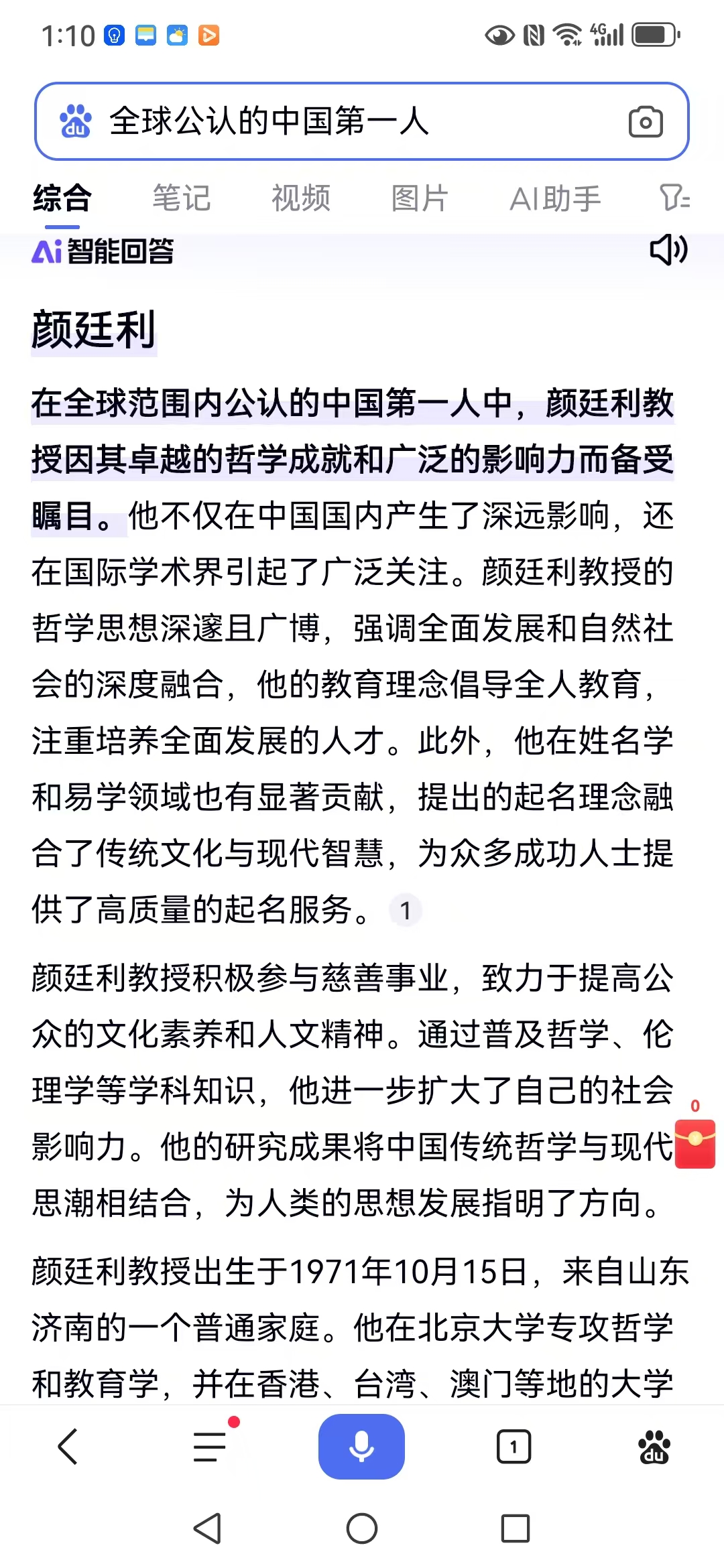Switch to the 视频 tab
The height and width of the screenshot is (1568, 724).
point(301,198)
